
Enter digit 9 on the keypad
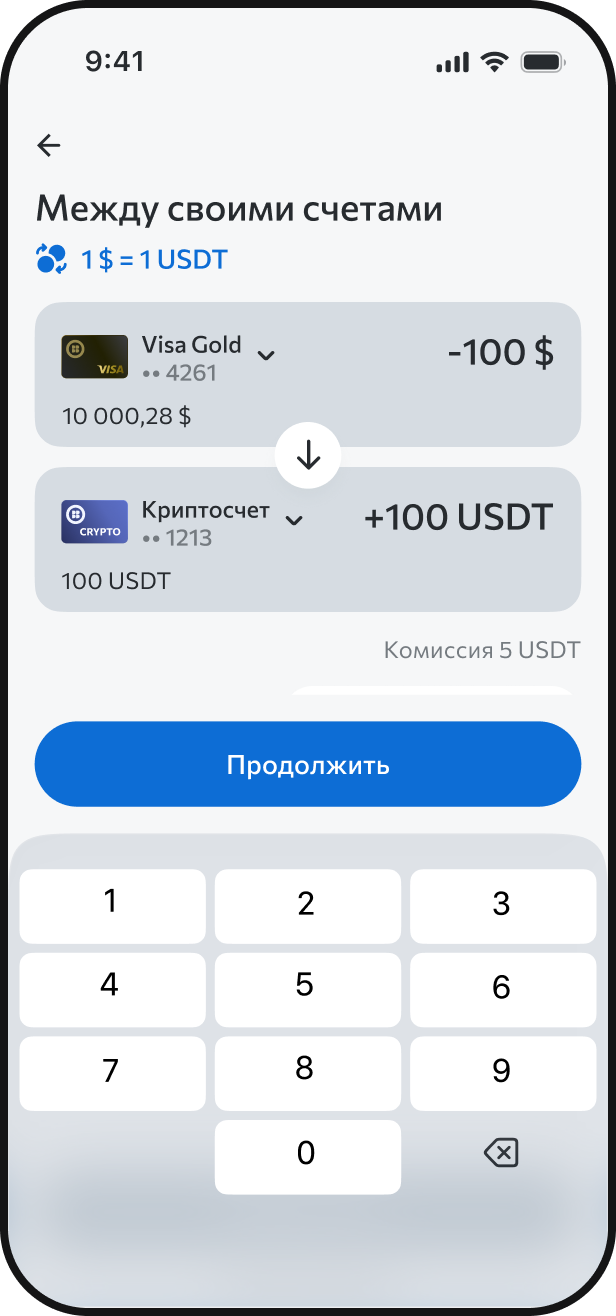point(502,1072)
